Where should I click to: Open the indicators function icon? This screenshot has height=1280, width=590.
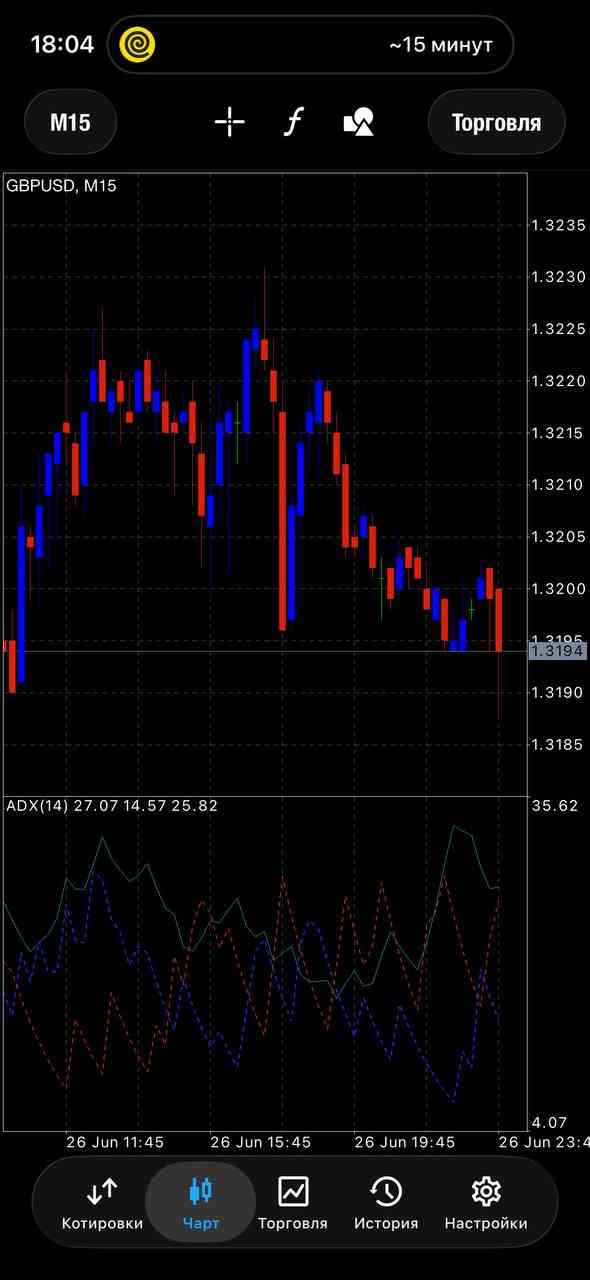[293, 123]
